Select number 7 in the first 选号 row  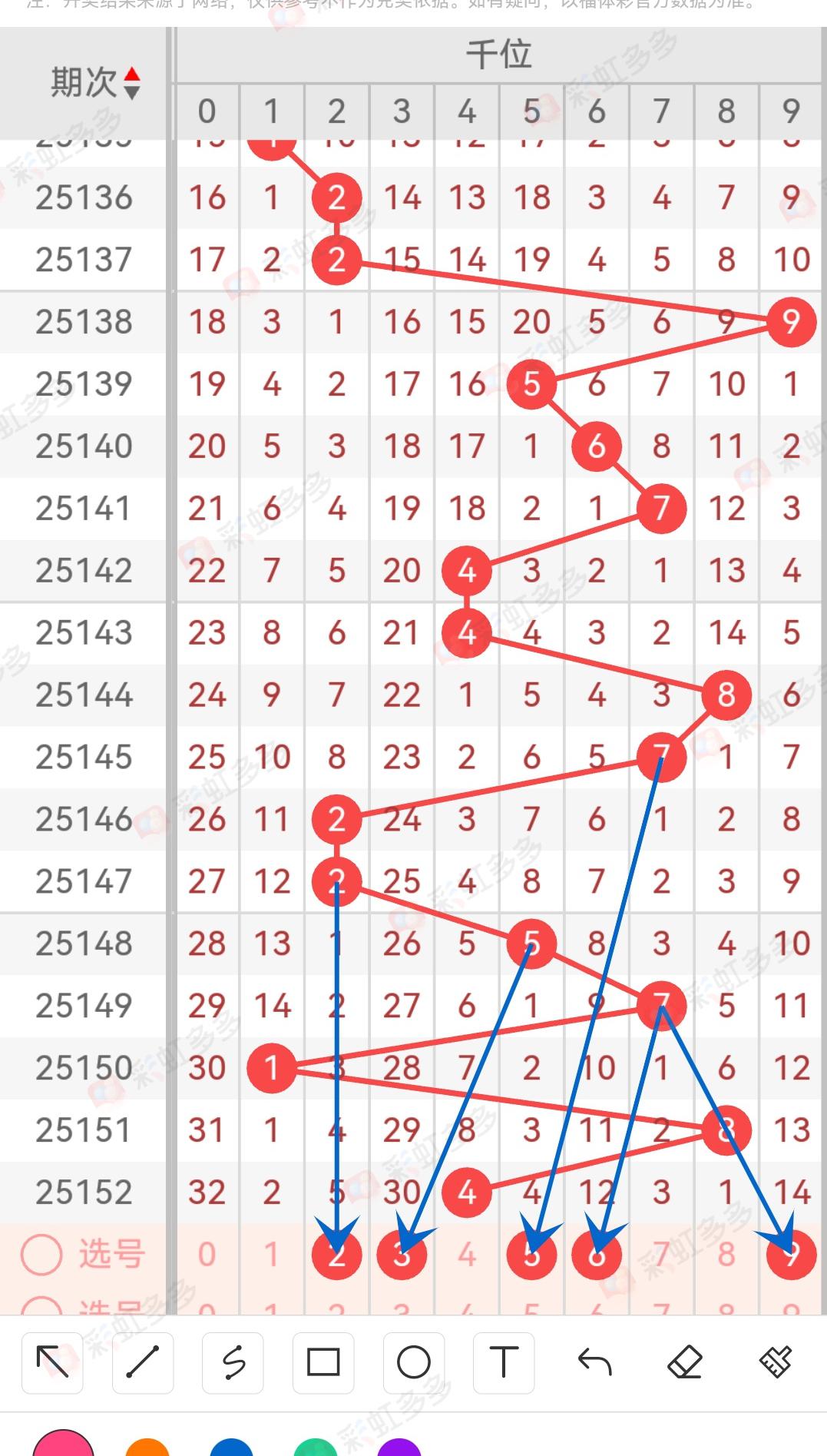[661, 1255]
